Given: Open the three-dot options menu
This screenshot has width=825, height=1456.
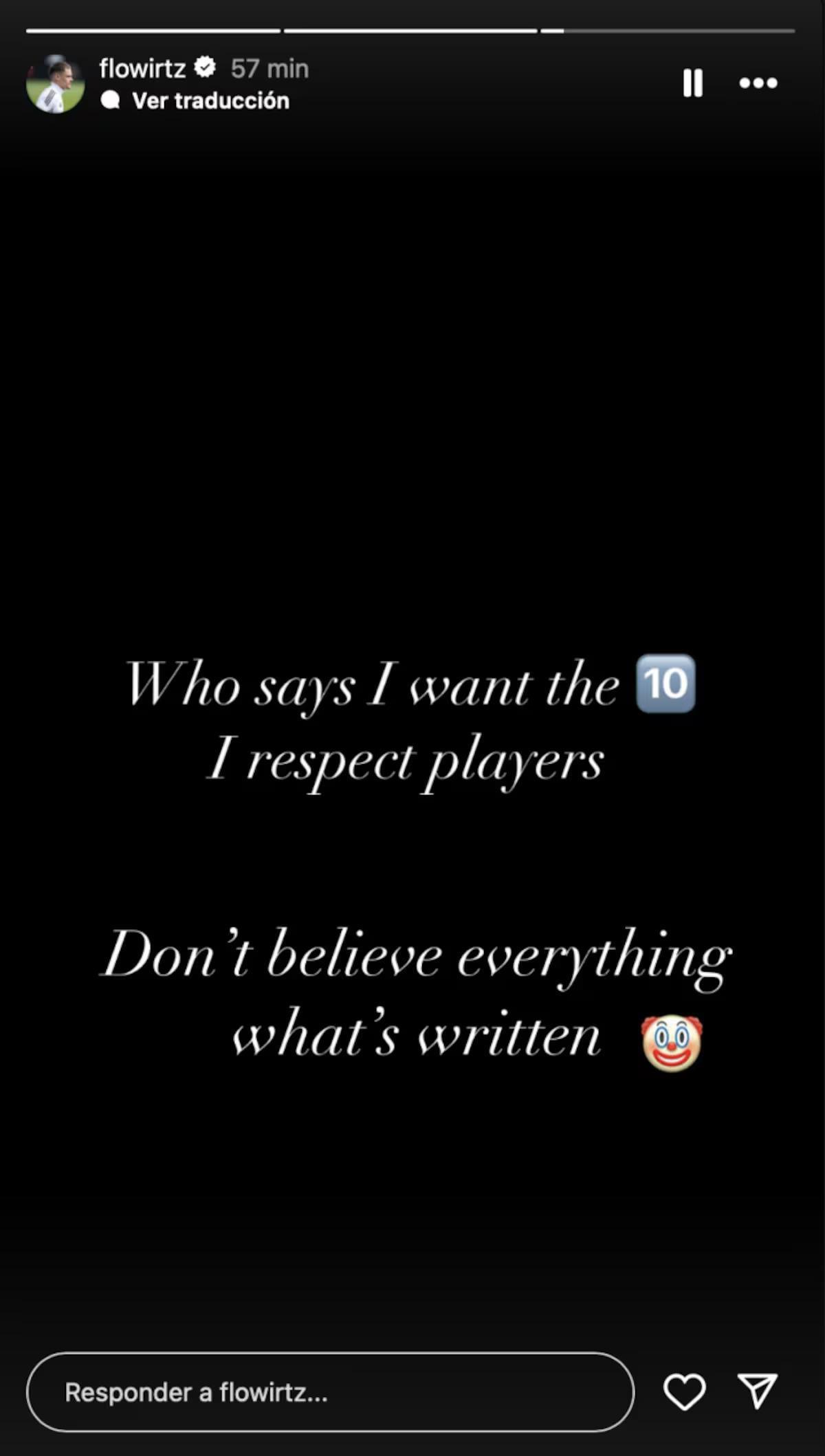Looking at the screenshot, I should tap(758, 83).
